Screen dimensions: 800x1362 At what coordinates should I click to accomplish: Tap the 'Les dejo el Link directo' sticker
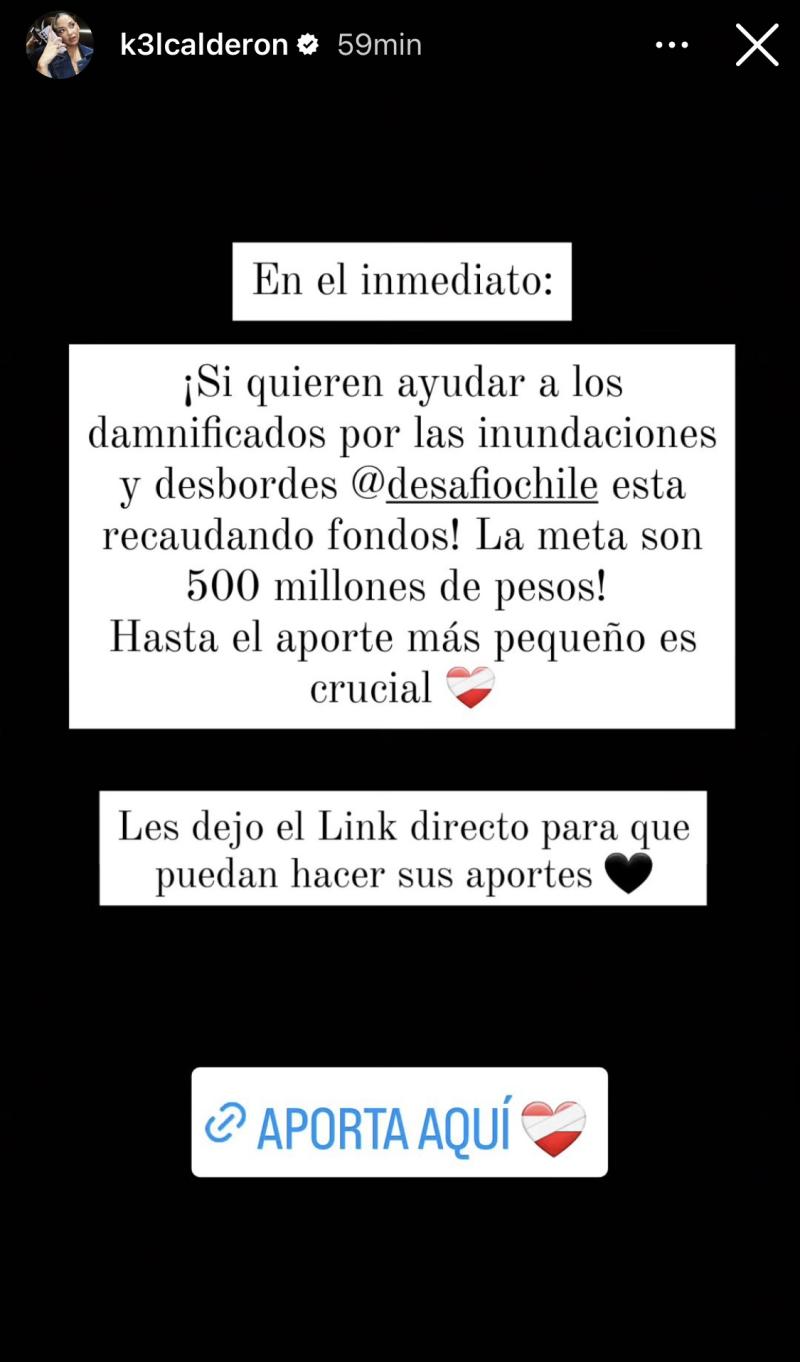click(400, 848)
